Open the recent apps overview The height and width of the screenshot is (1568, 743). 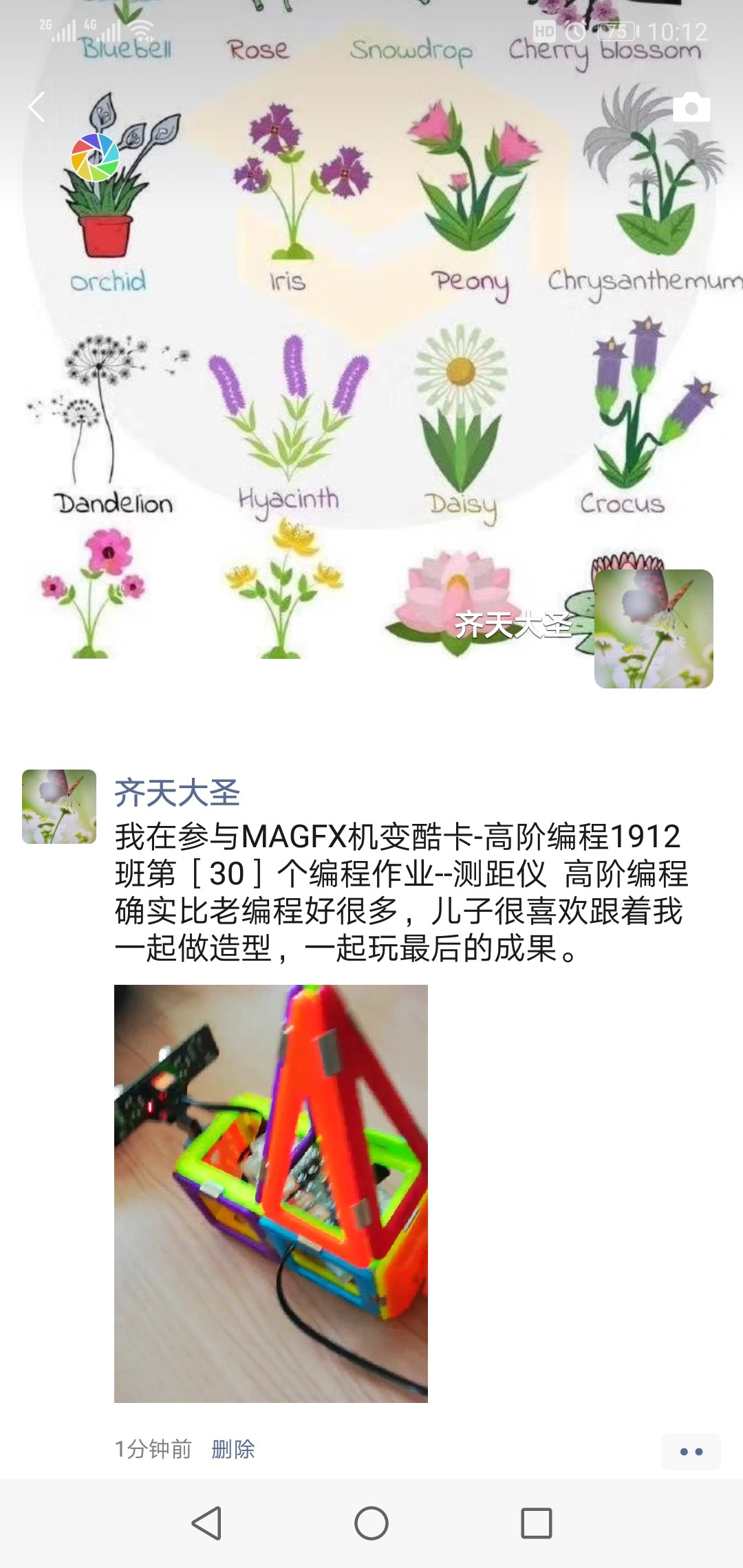tap(537, 1523)
